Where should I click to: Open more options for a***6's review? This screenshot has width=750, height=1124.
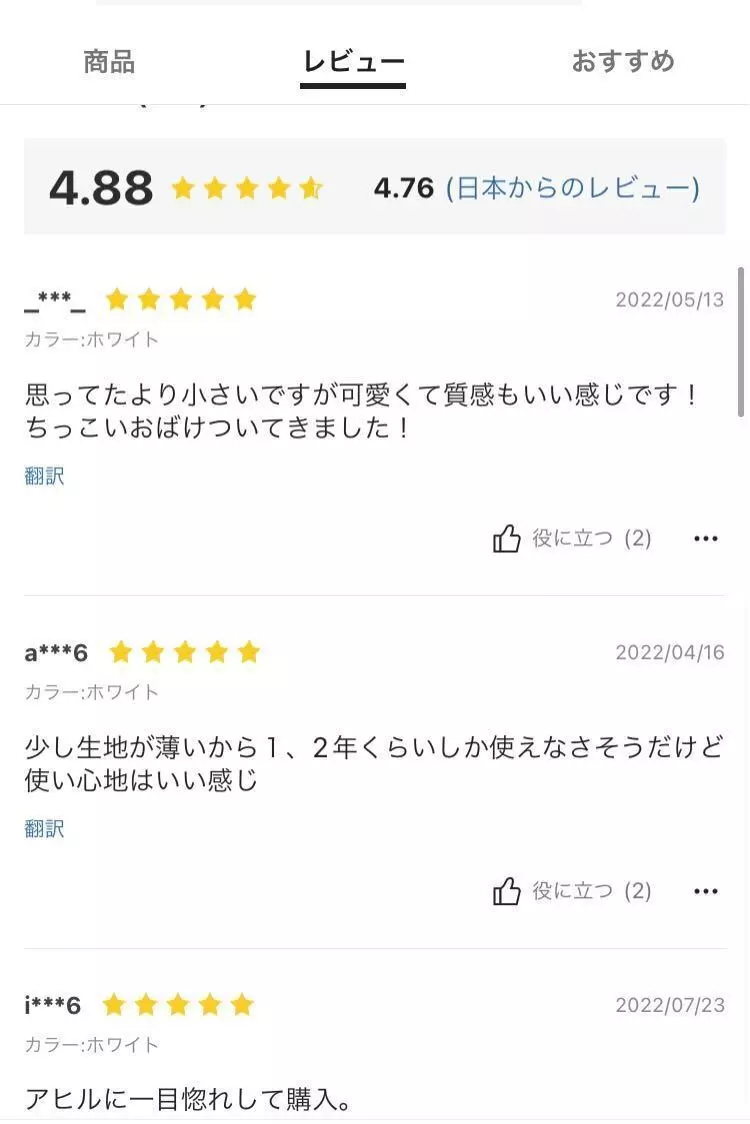tap(706, 891)
